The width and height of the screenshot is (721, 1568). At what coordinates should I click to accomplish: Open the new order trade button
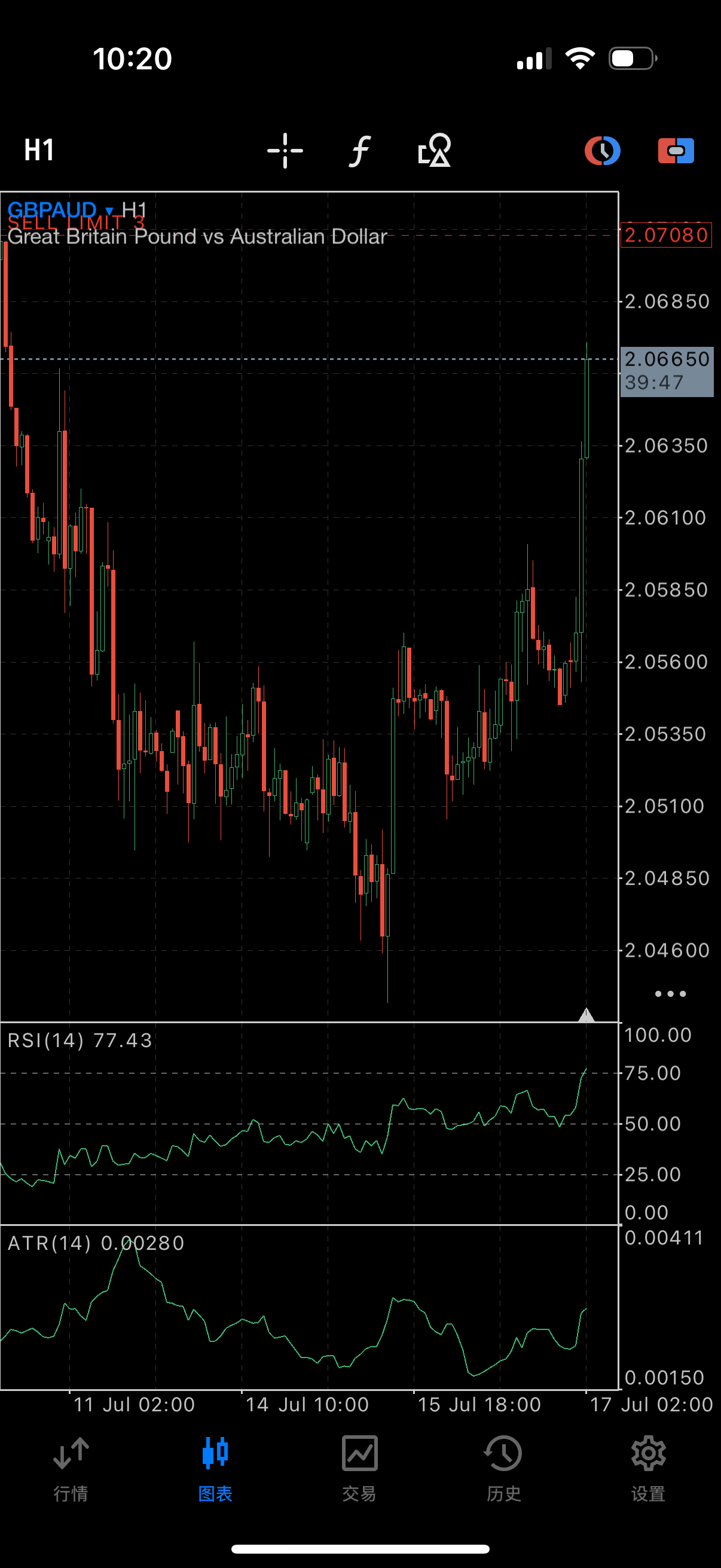tap(676, 150)
